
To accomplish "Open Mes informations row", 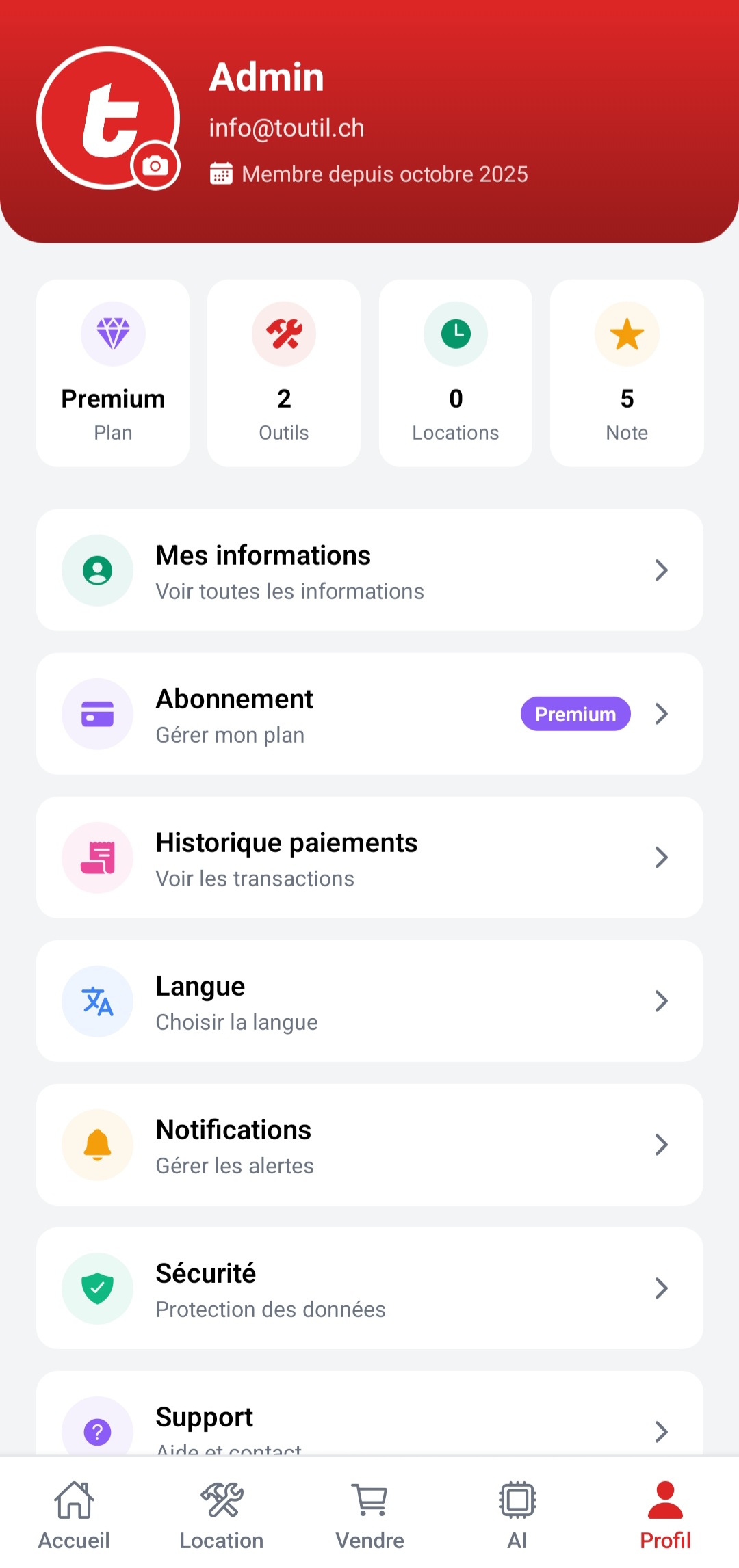I will [x=369, y=570].
